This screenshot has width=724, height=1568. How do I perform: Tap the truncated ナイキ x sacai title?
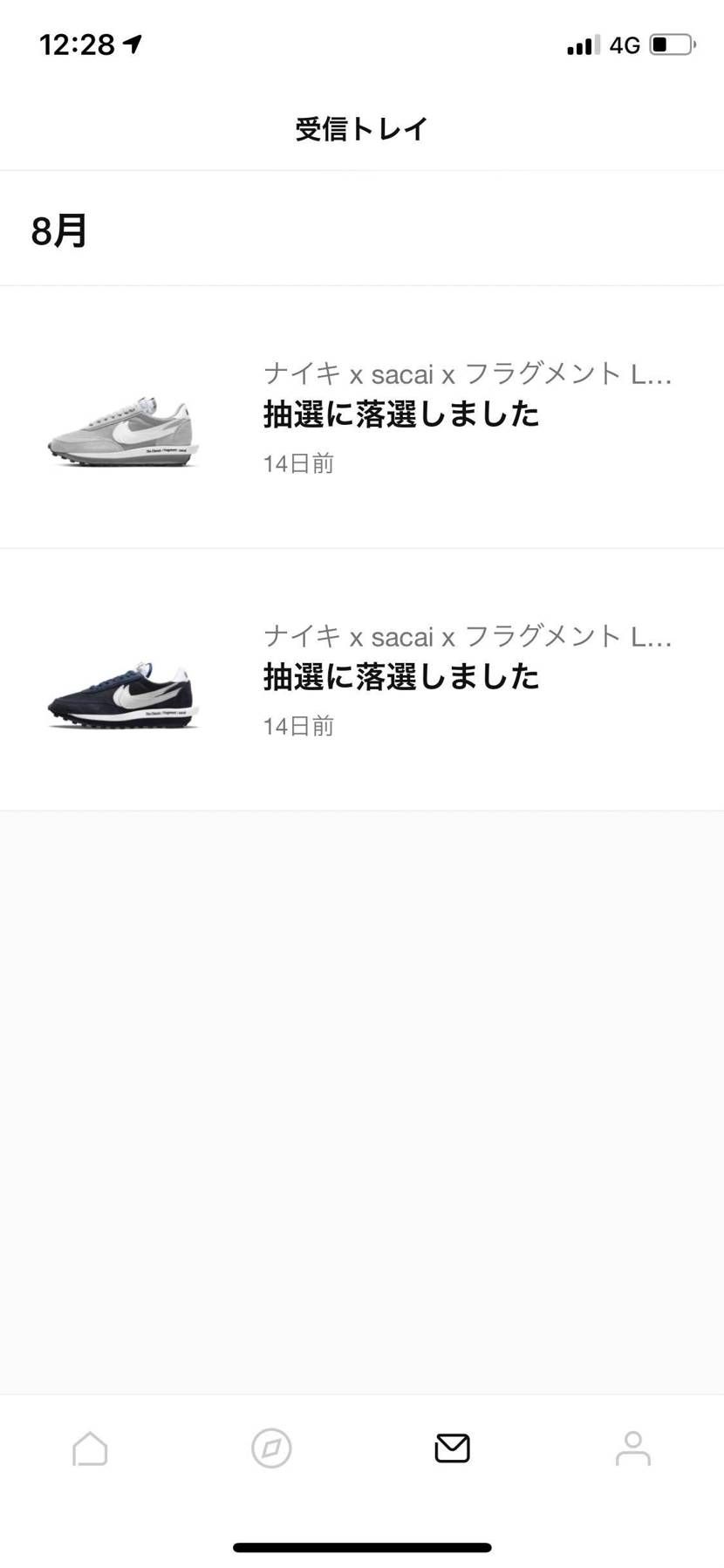coord(468,374)
